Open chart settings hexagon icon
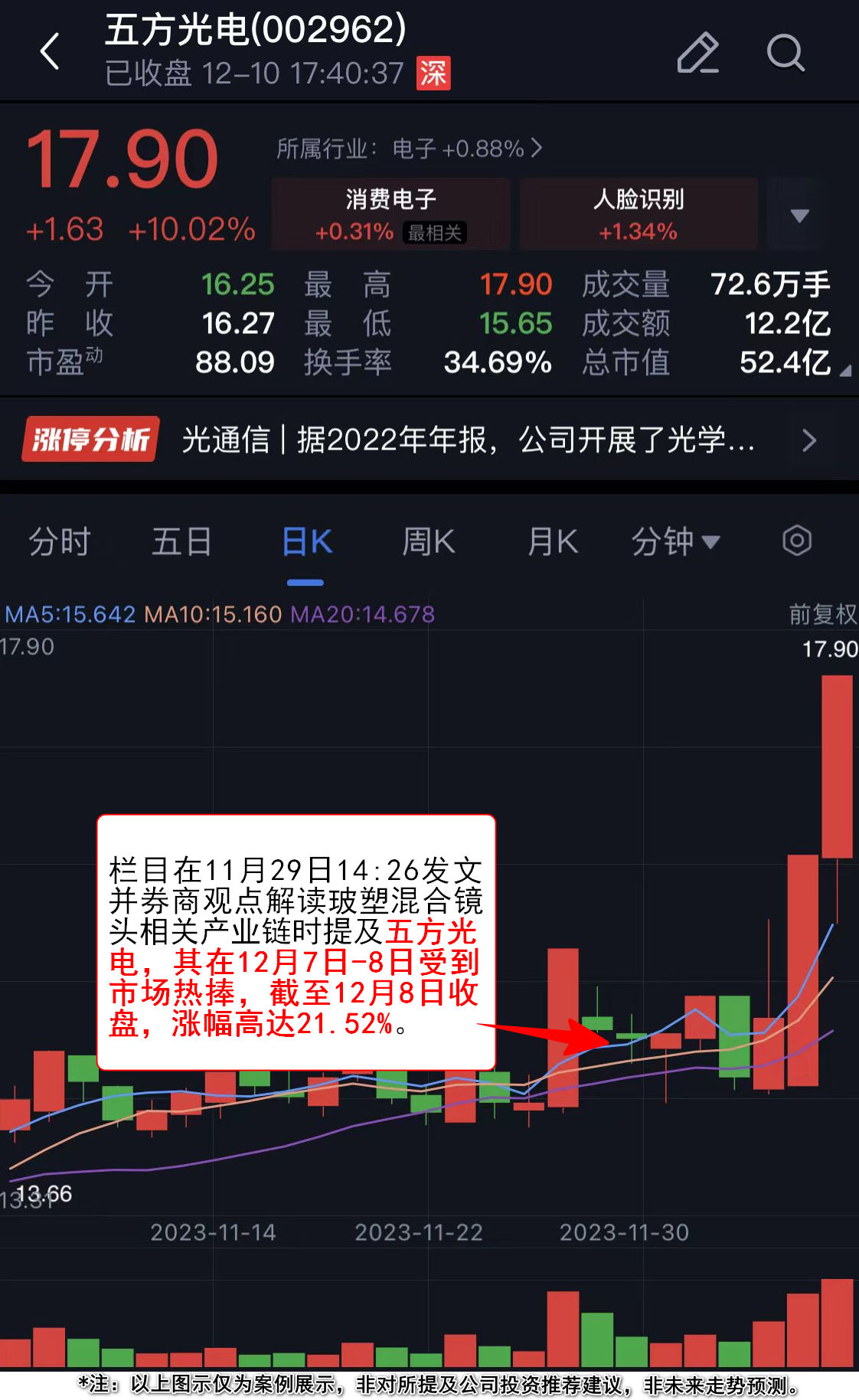The width and height of the screenshot is (859, 1400). tap(797, 541)
